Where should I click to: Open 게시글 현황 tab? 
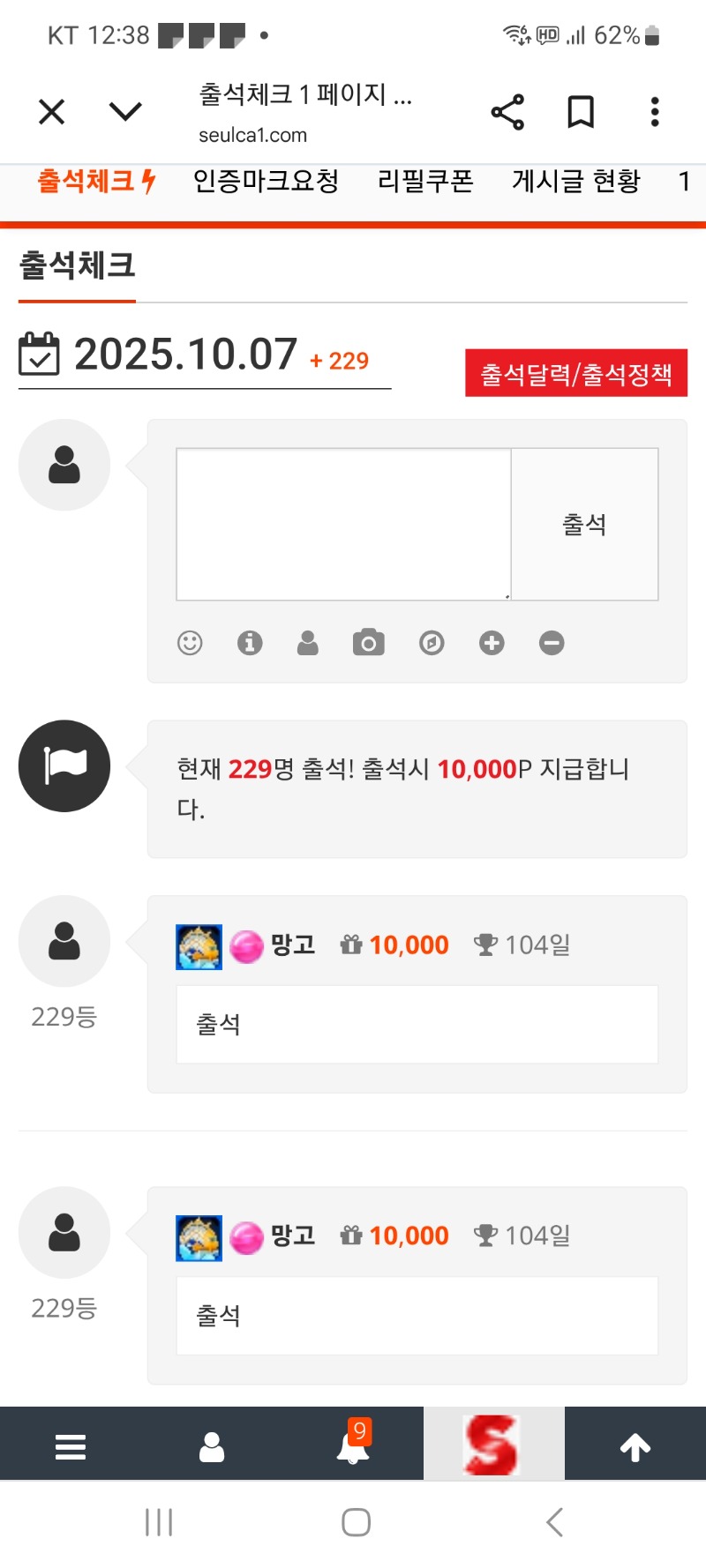[x=575, y=182]
